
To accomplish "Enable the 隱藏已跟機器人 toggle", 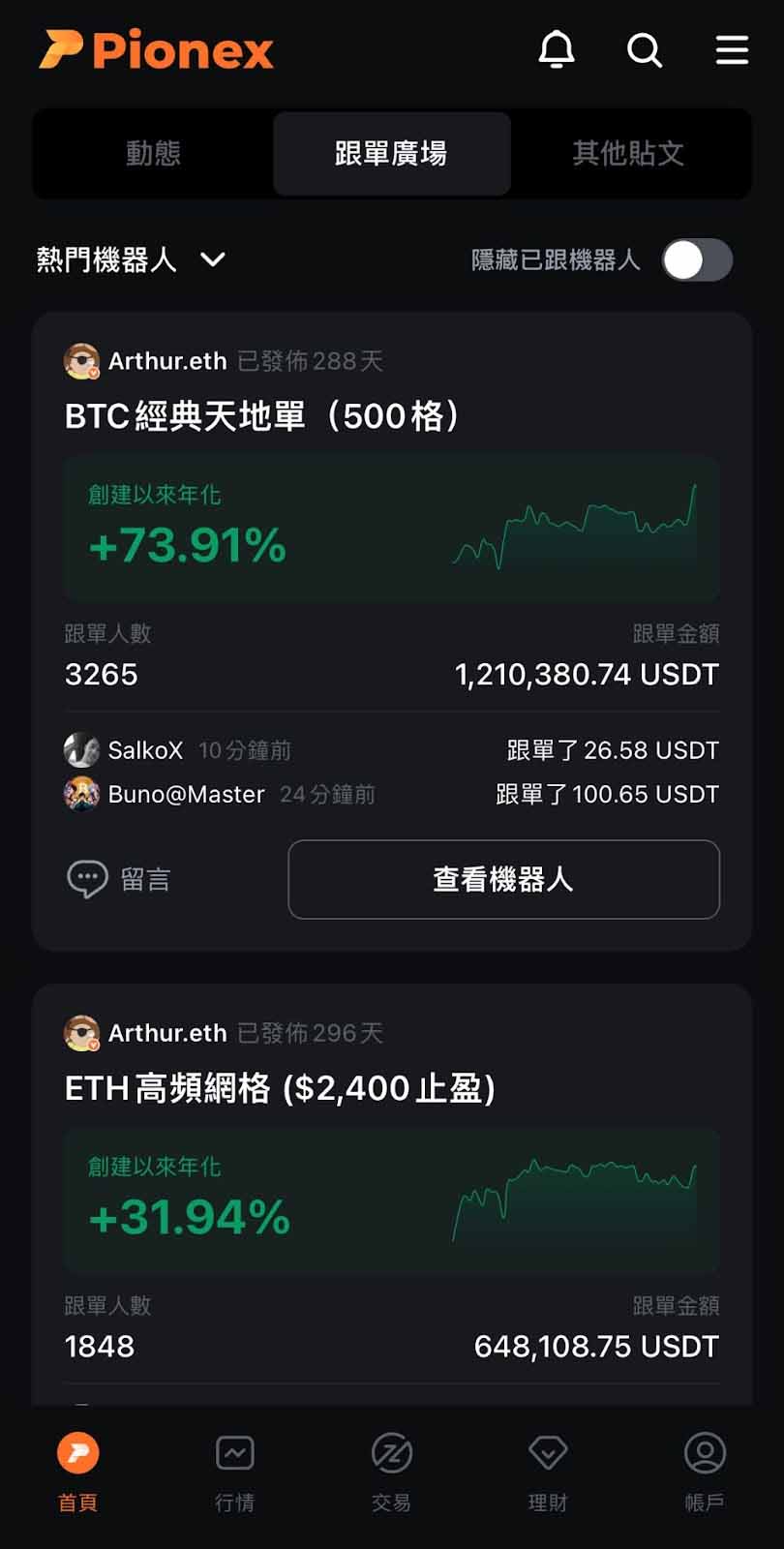I will coord(698,259).
